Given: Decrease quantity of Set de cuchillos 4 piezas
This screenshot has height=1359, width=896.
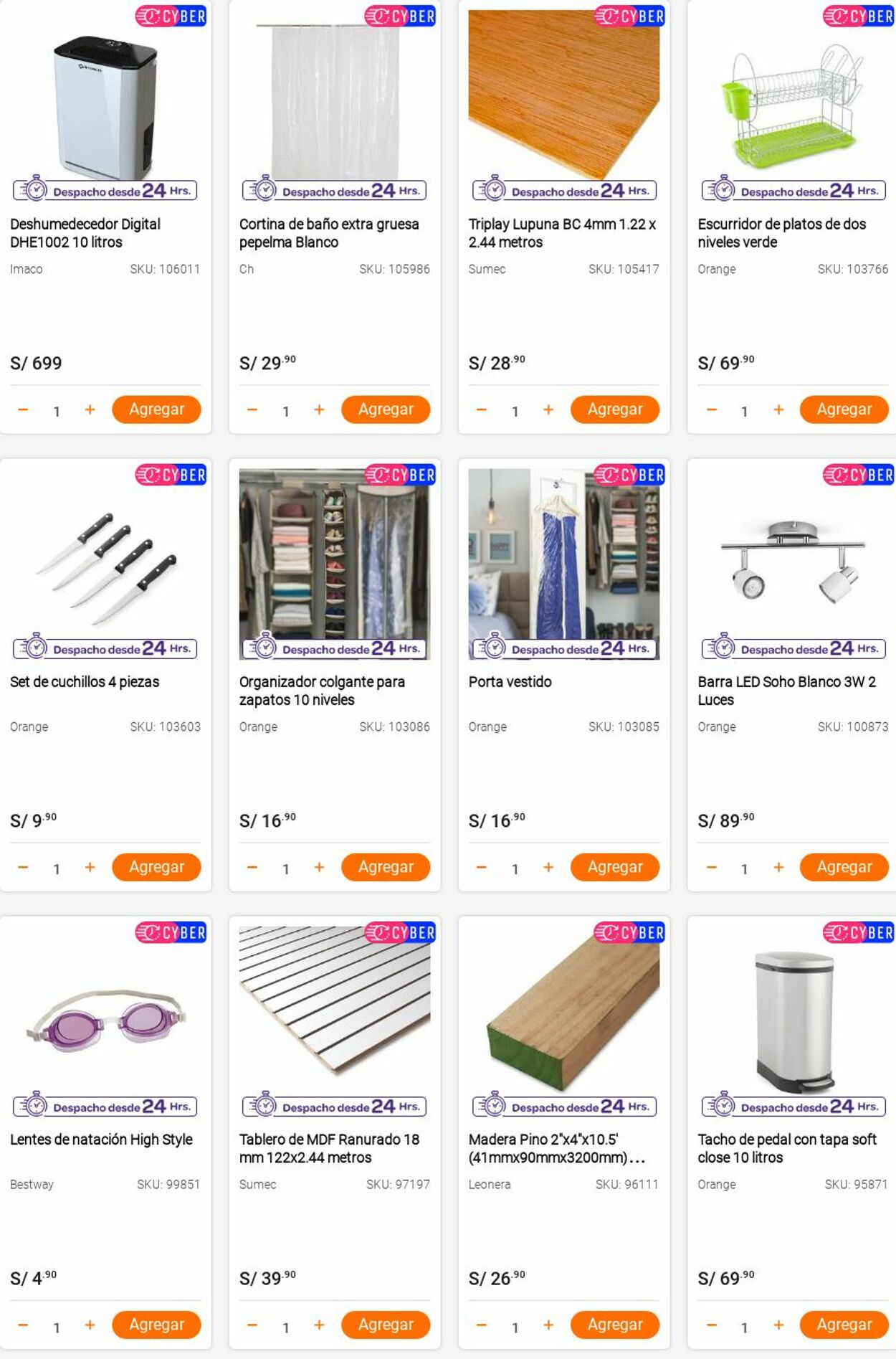Looking at the screenshot, I should click(x=23, y=867).
